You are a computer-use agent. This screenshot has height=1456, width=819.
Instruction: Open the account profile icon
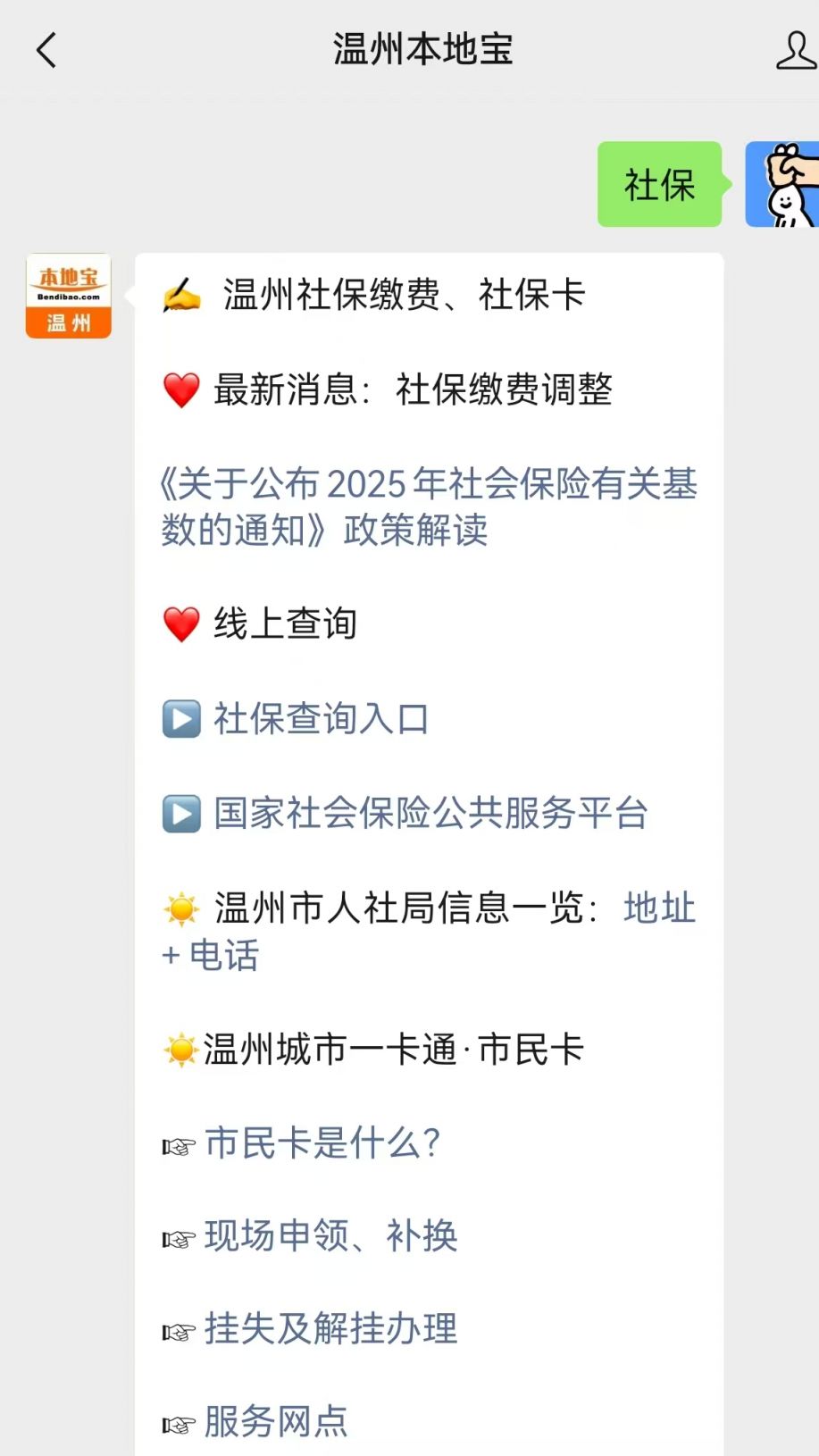coord(794,50)
